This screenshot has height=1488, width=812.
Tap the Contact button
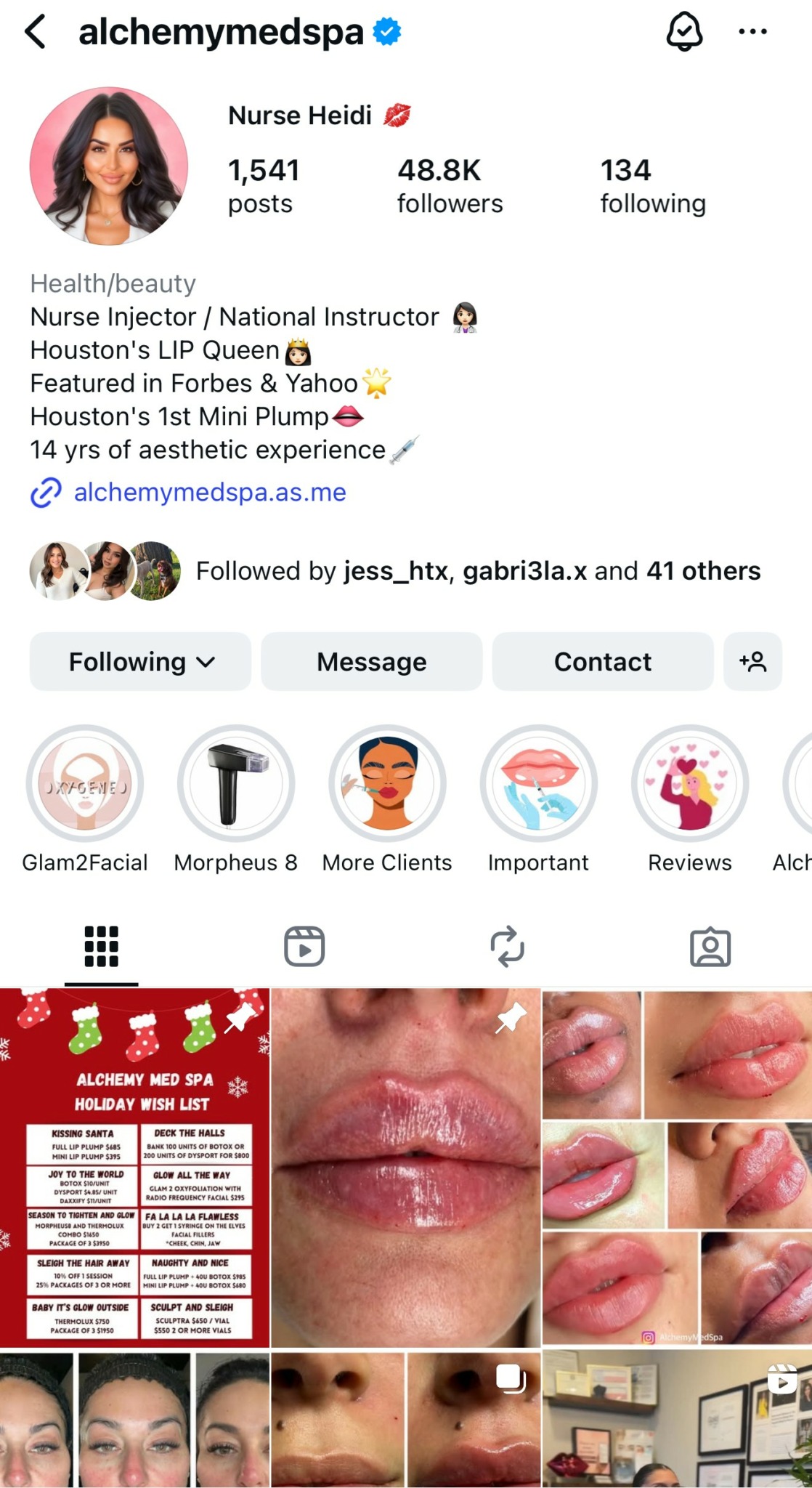coord(602,662)
